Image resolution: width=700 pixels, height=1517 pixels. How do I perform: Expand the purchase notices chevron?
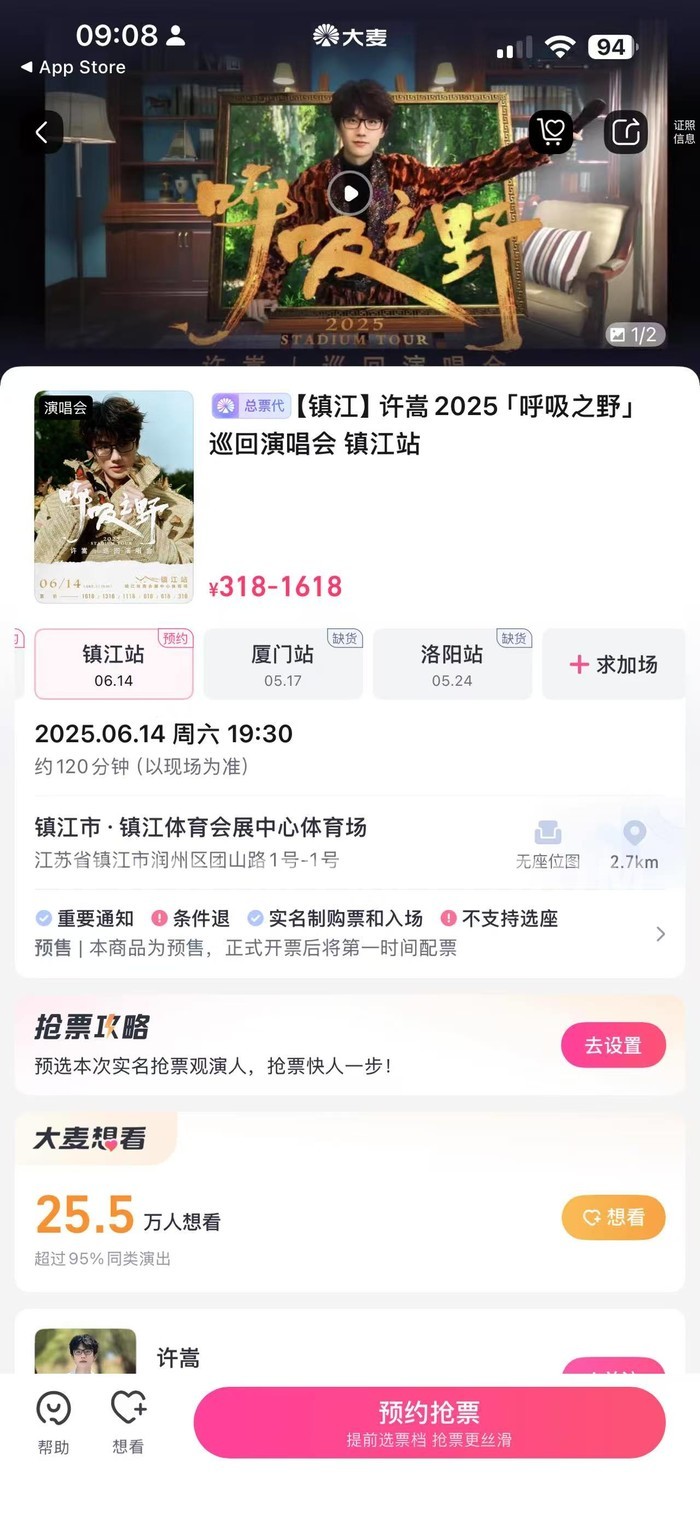(x=660, y=934)
